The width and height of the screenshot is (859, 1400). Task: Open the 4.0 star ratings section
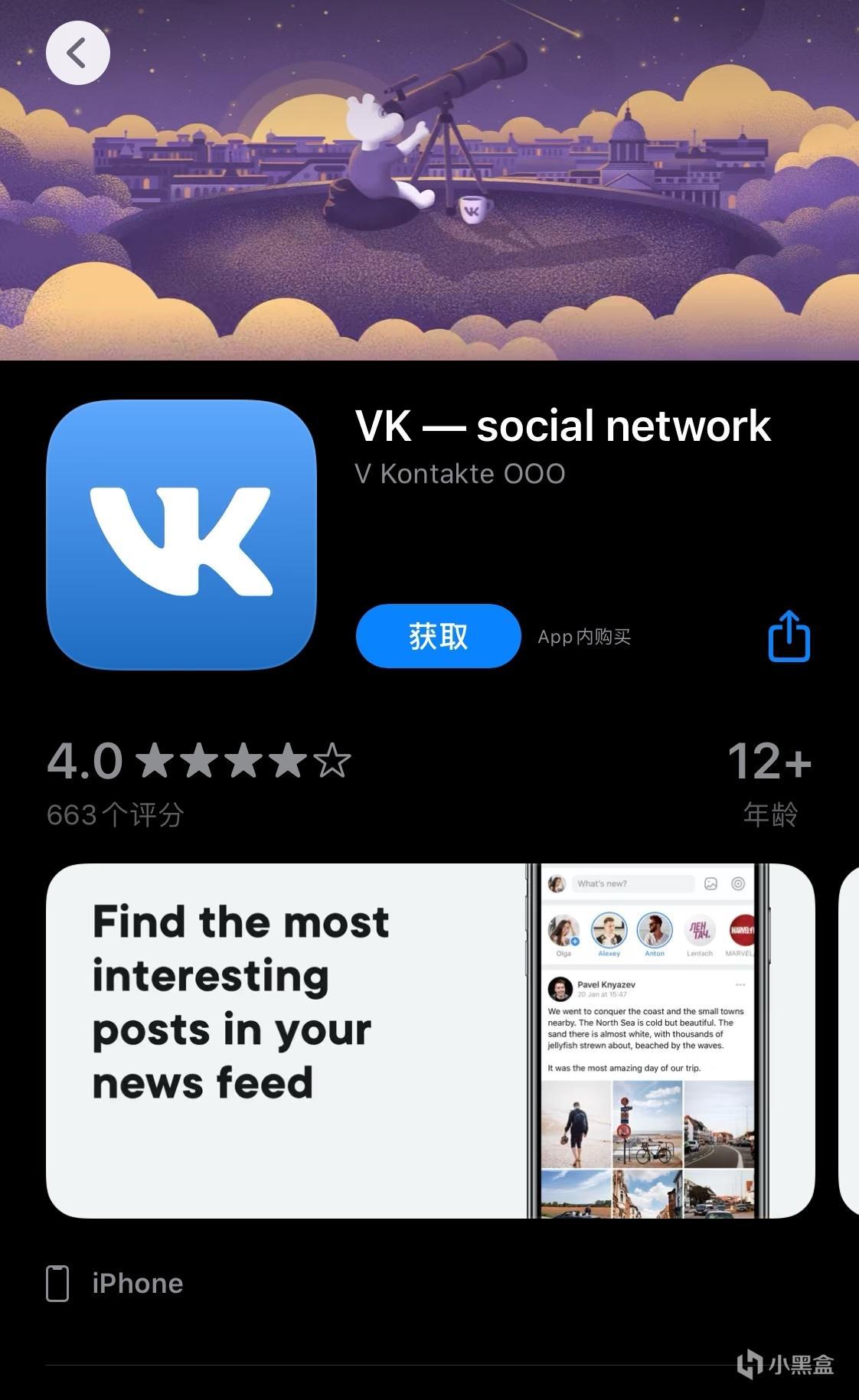(x=199, y=781)
